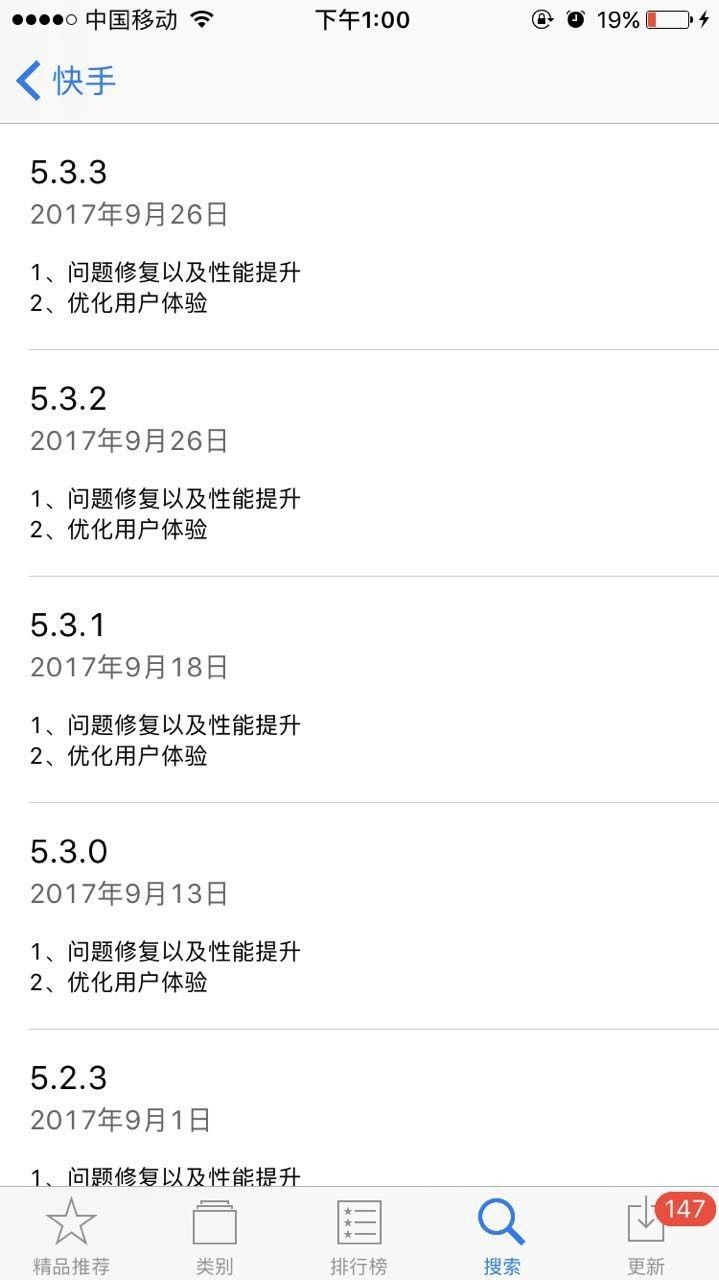
Task: Switch to the 排行榜 tab
Action: click(x=358, y=1236)
